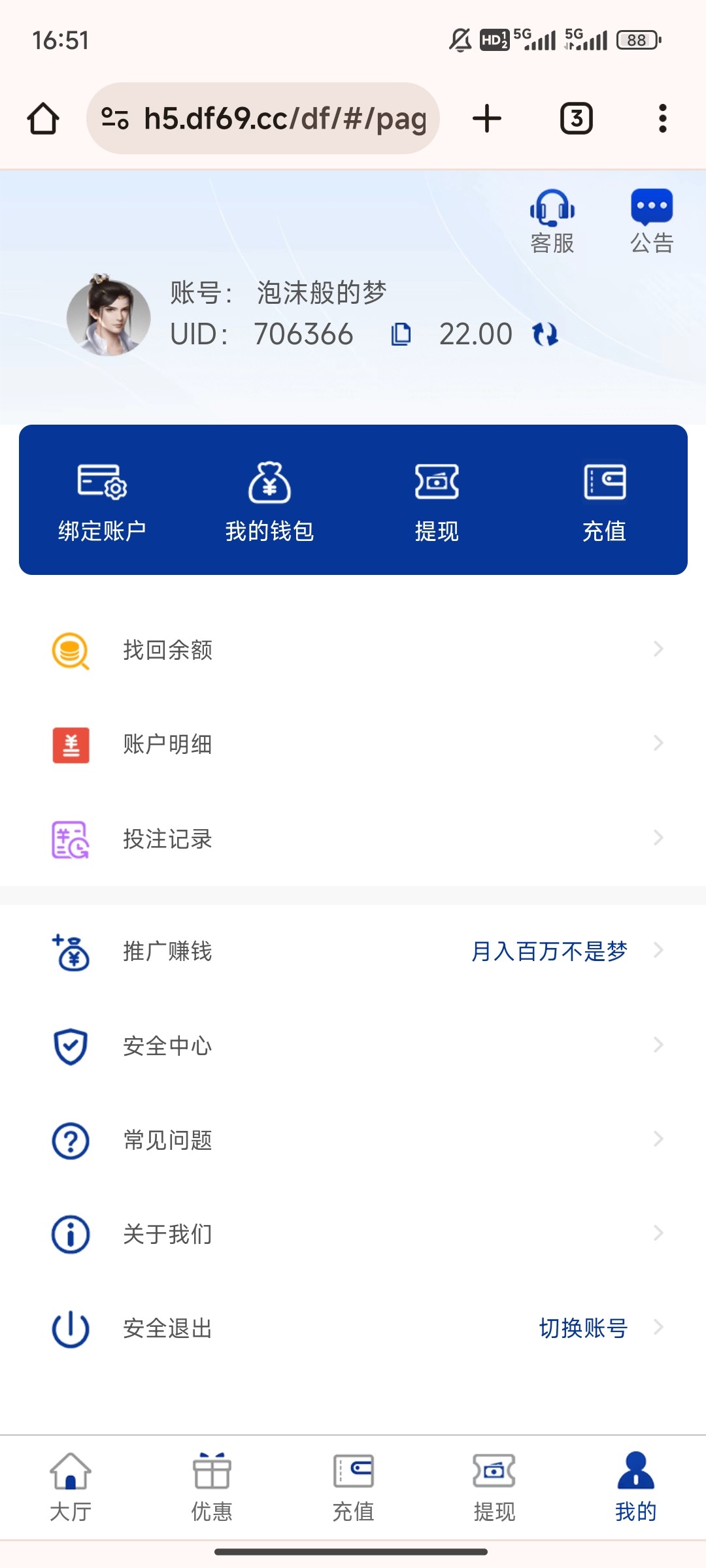The height and width of the screenshot is (1568, 706).
Task: Open the browser tab switcher
Action: pyautogui.click(x=577, y=119)
